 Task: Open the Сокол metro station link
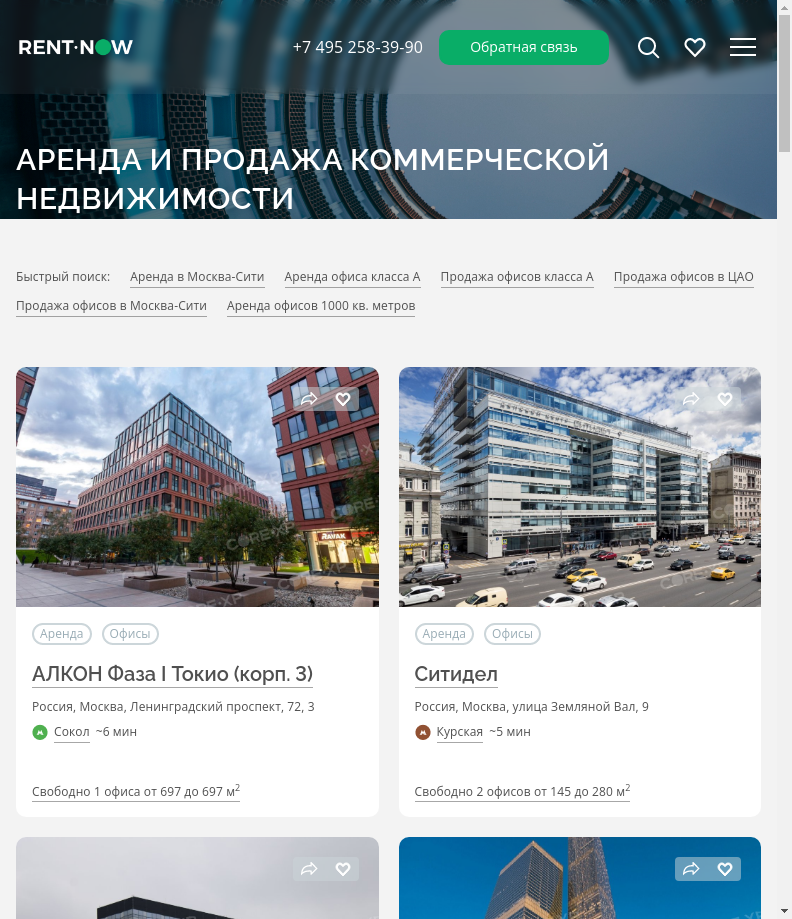[72, 732]
